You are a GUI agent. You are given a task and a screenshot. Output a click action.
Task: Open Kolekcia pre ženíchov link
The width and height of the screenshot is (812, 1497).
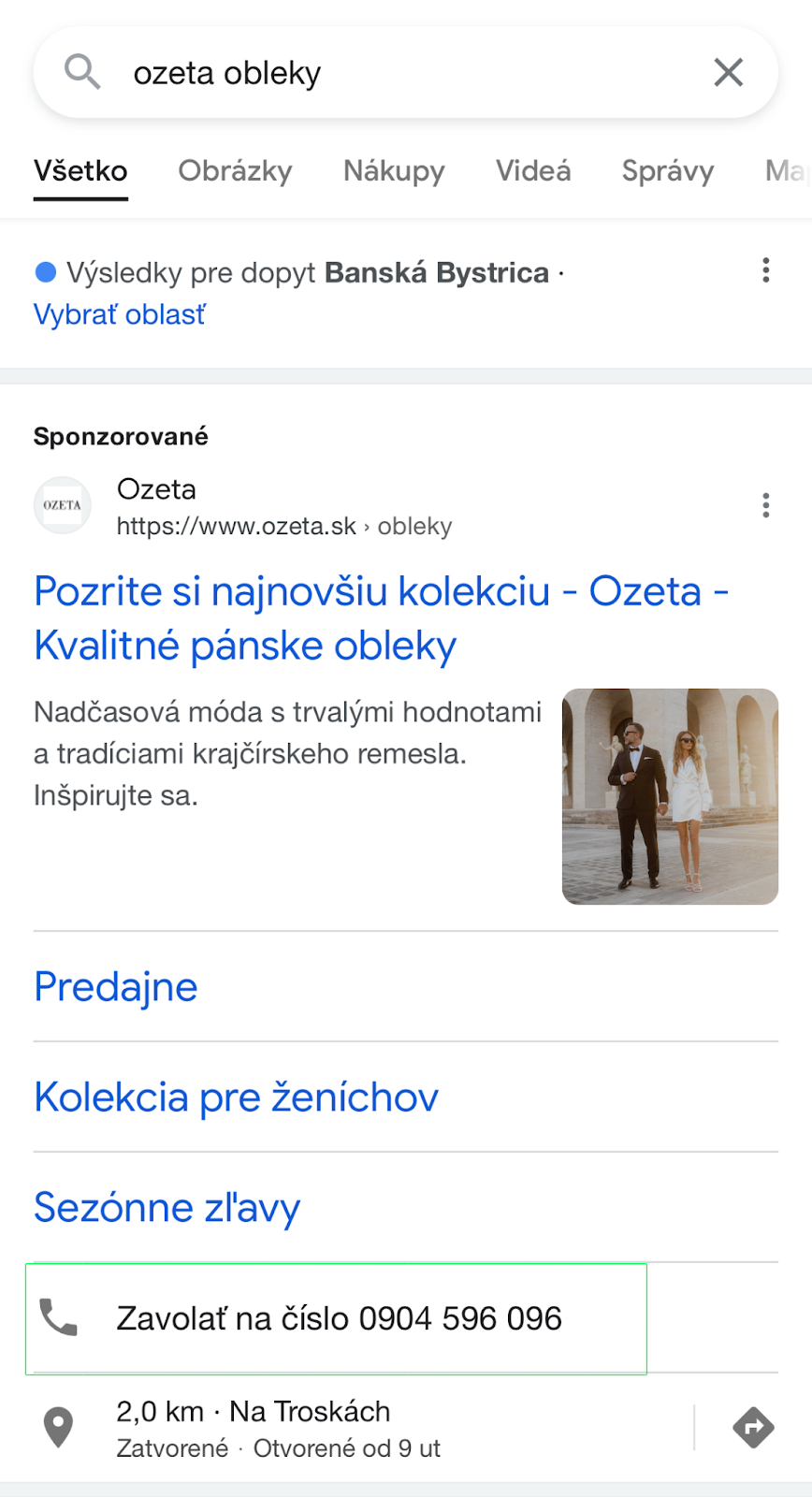click(236, 1097)
